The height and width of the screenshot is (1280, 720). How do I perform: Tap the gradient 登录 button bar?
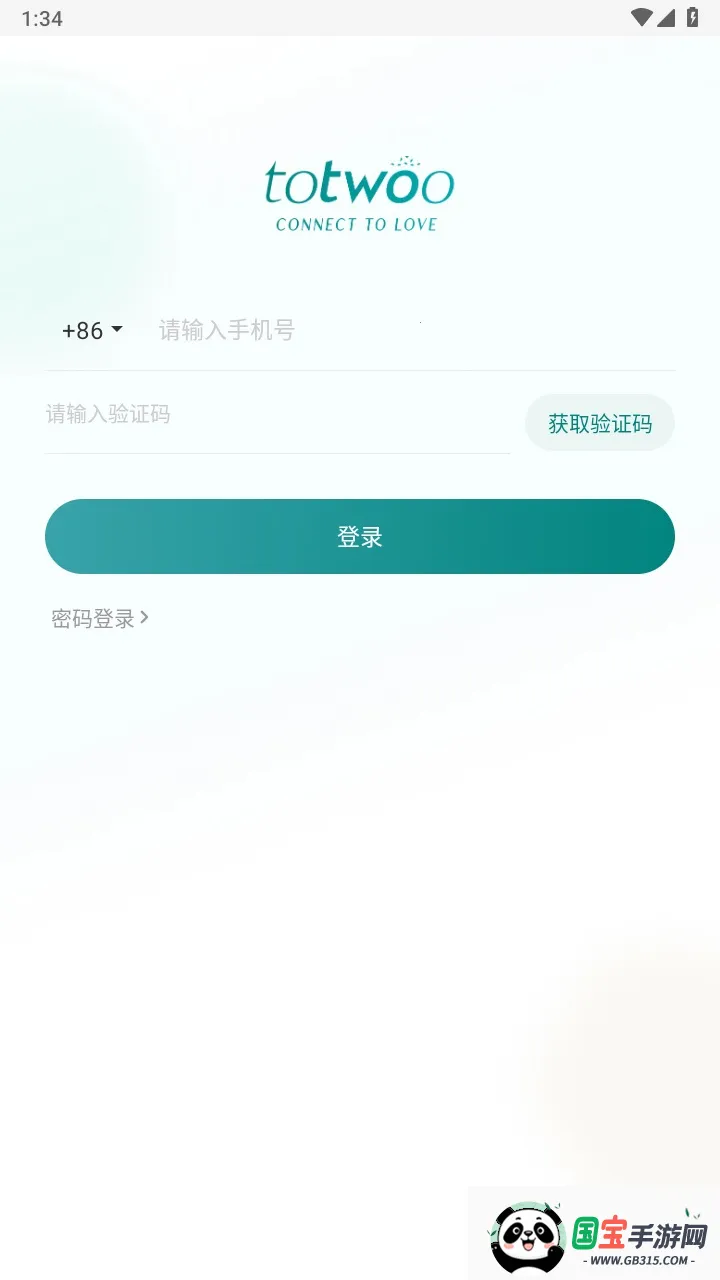coord(359,536)
